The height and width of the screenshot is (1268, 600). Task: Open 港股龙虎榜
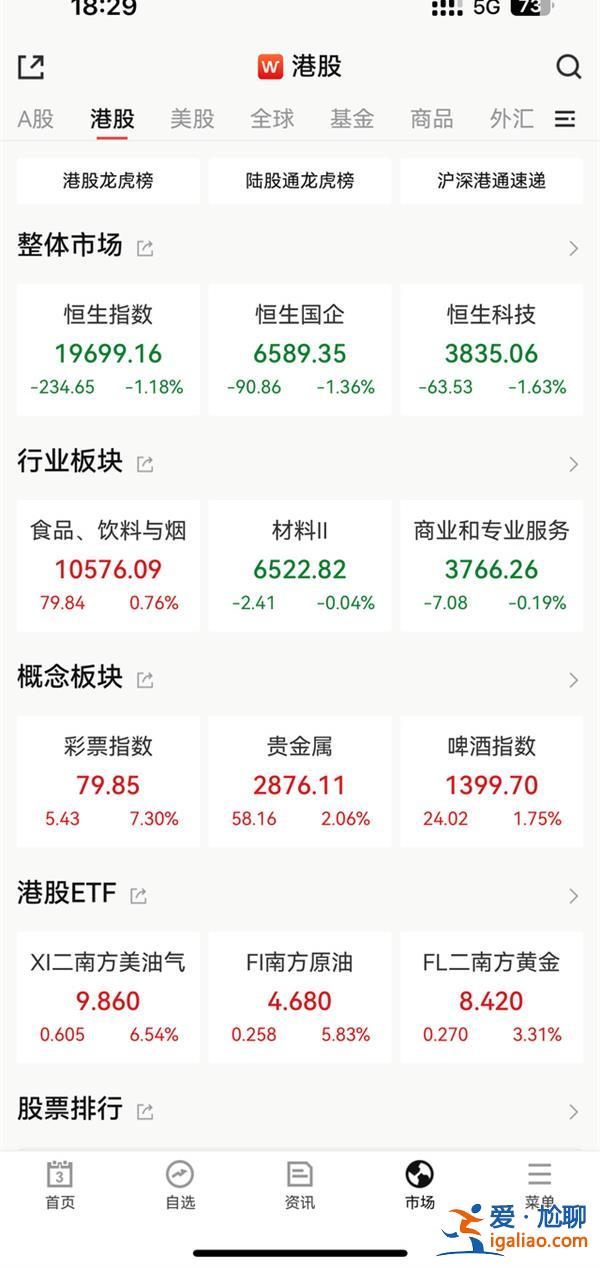point(108,181)
